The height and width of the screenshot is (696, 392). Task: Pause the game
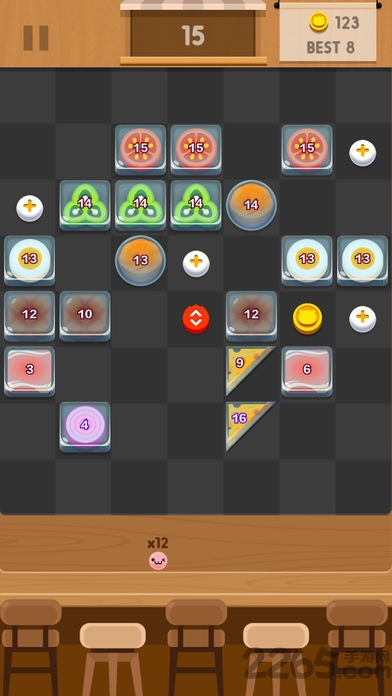pos(36,38)
